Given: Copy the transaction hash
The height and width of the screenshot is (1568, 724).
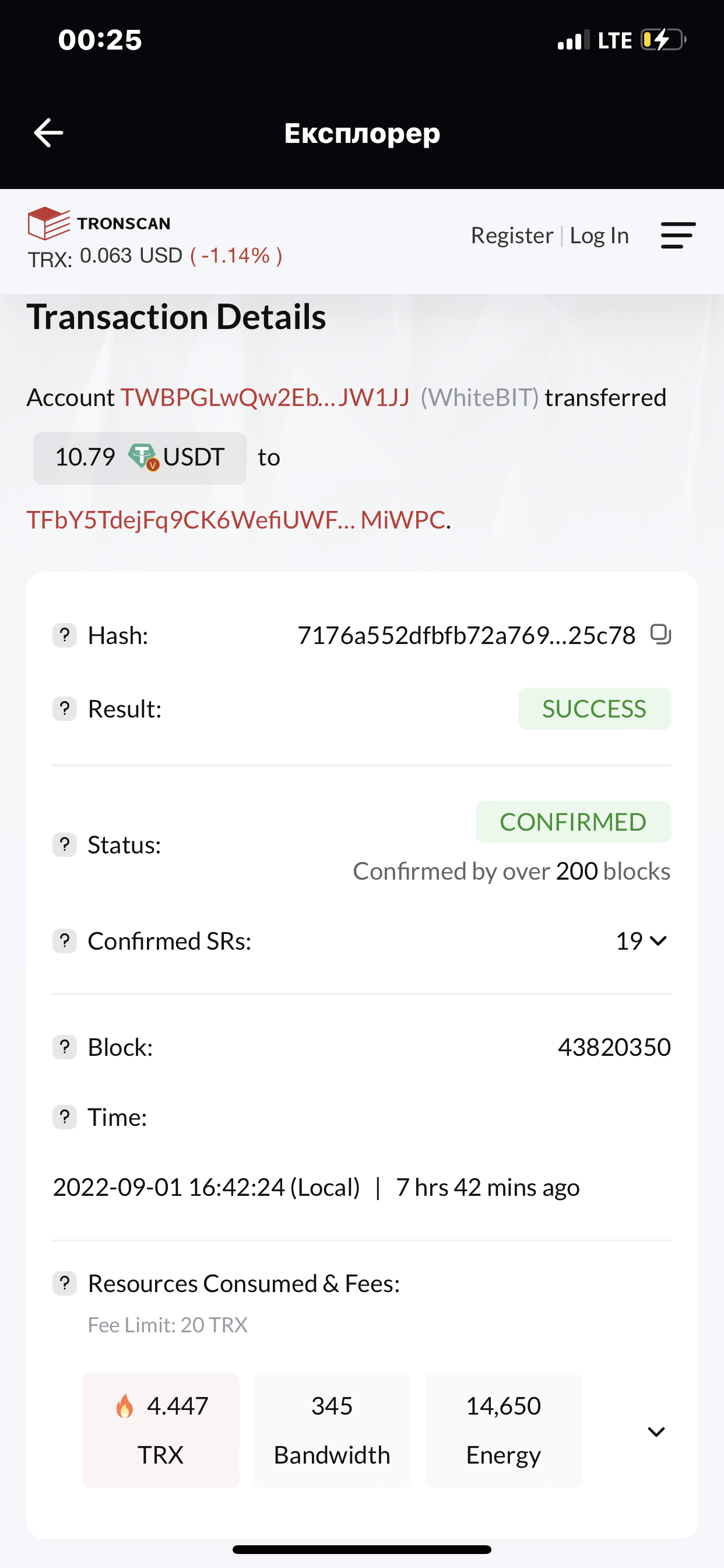Looking at the screenshot, I should (660, 634).
